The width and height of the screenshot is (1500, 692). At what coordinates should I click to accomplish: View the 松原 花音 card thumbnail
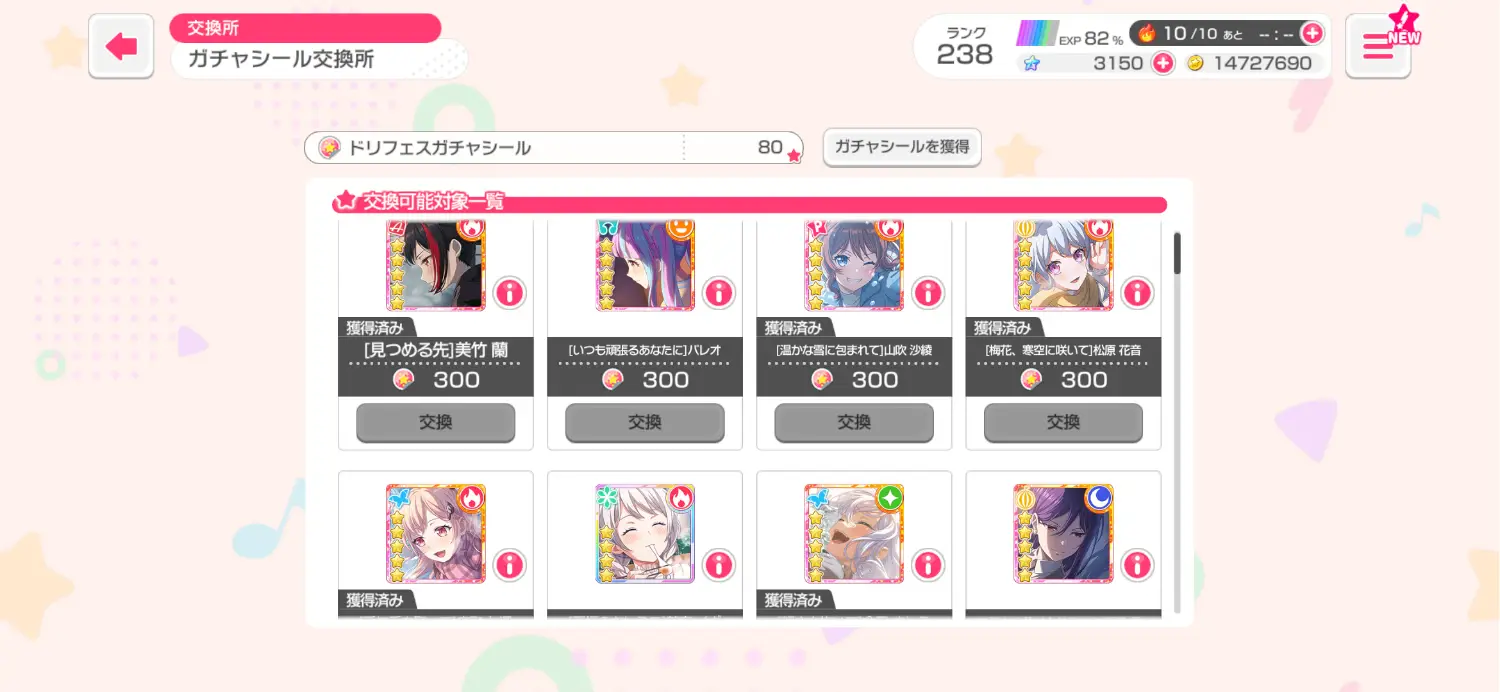tap(1062, 265)
